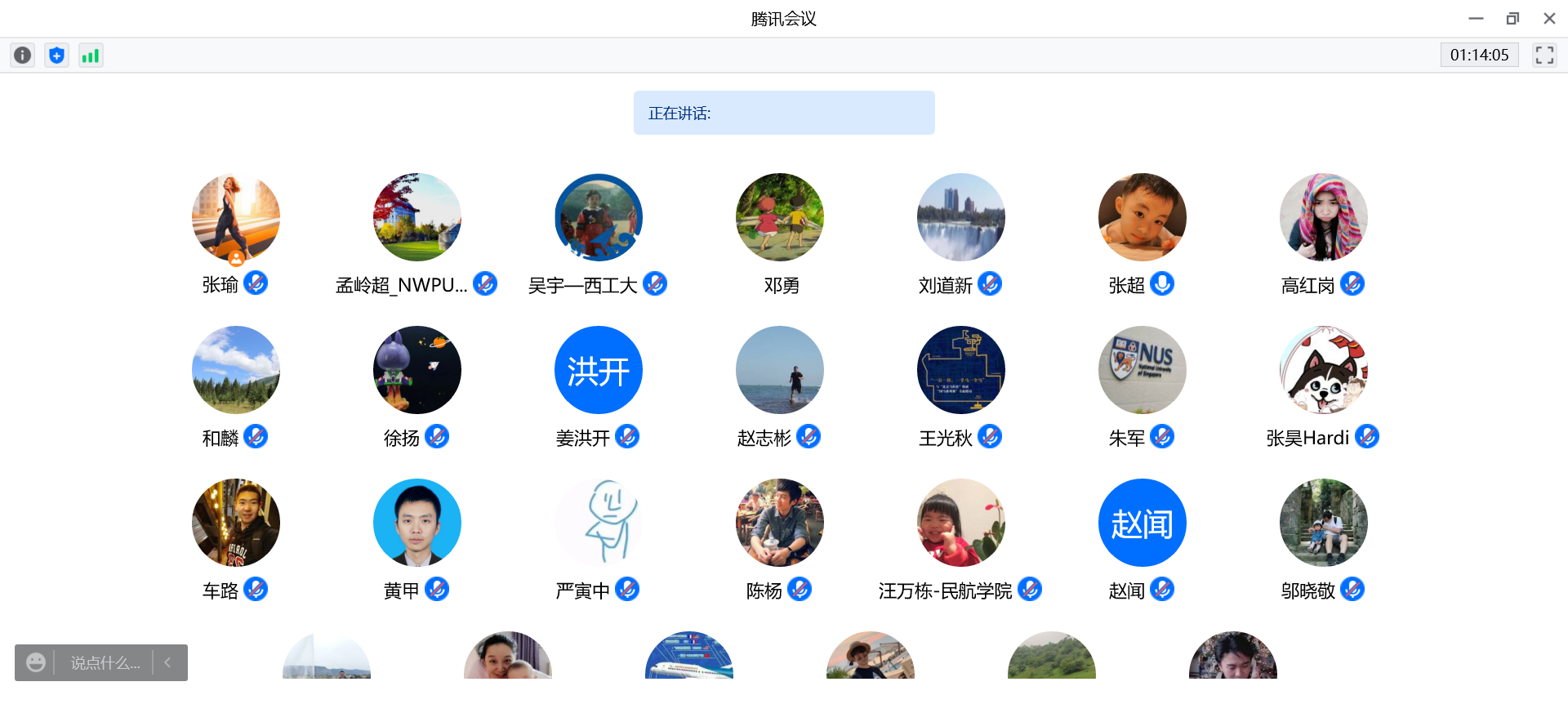Select participant 黄甲's avatar
The height and width of the screenshot is (713, 1568).
click(417, 523)
